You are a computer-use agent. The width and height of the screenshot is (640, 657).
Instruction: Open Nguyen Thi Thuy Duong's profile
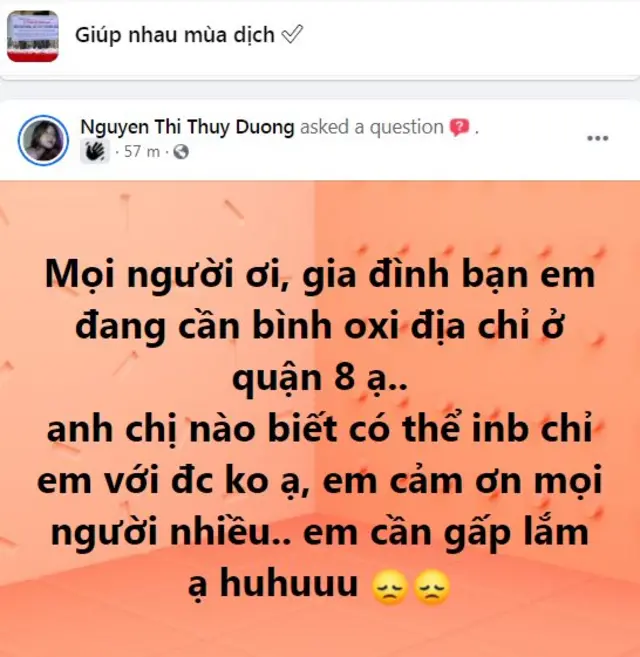coord(187,127)
